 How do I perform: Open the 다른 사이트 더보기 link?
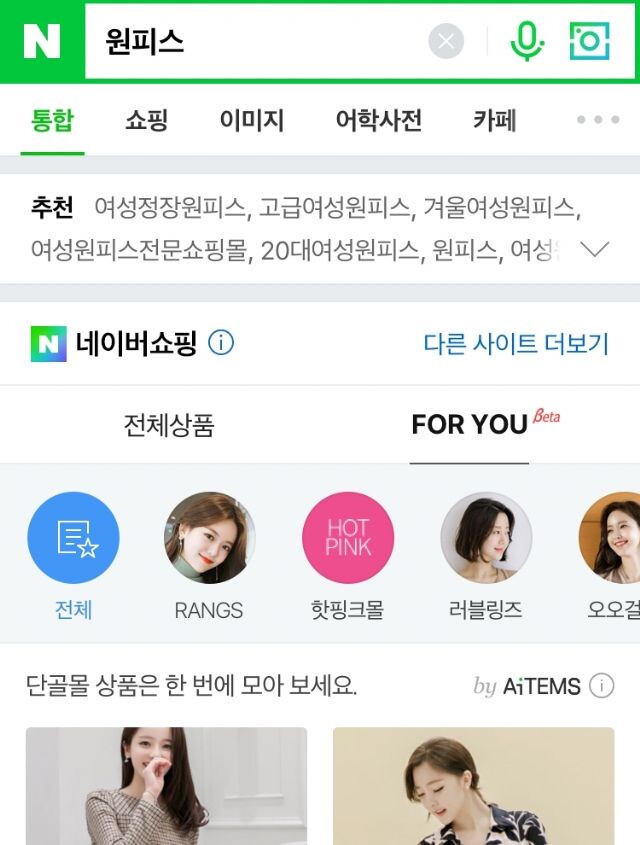coord(516,344)
